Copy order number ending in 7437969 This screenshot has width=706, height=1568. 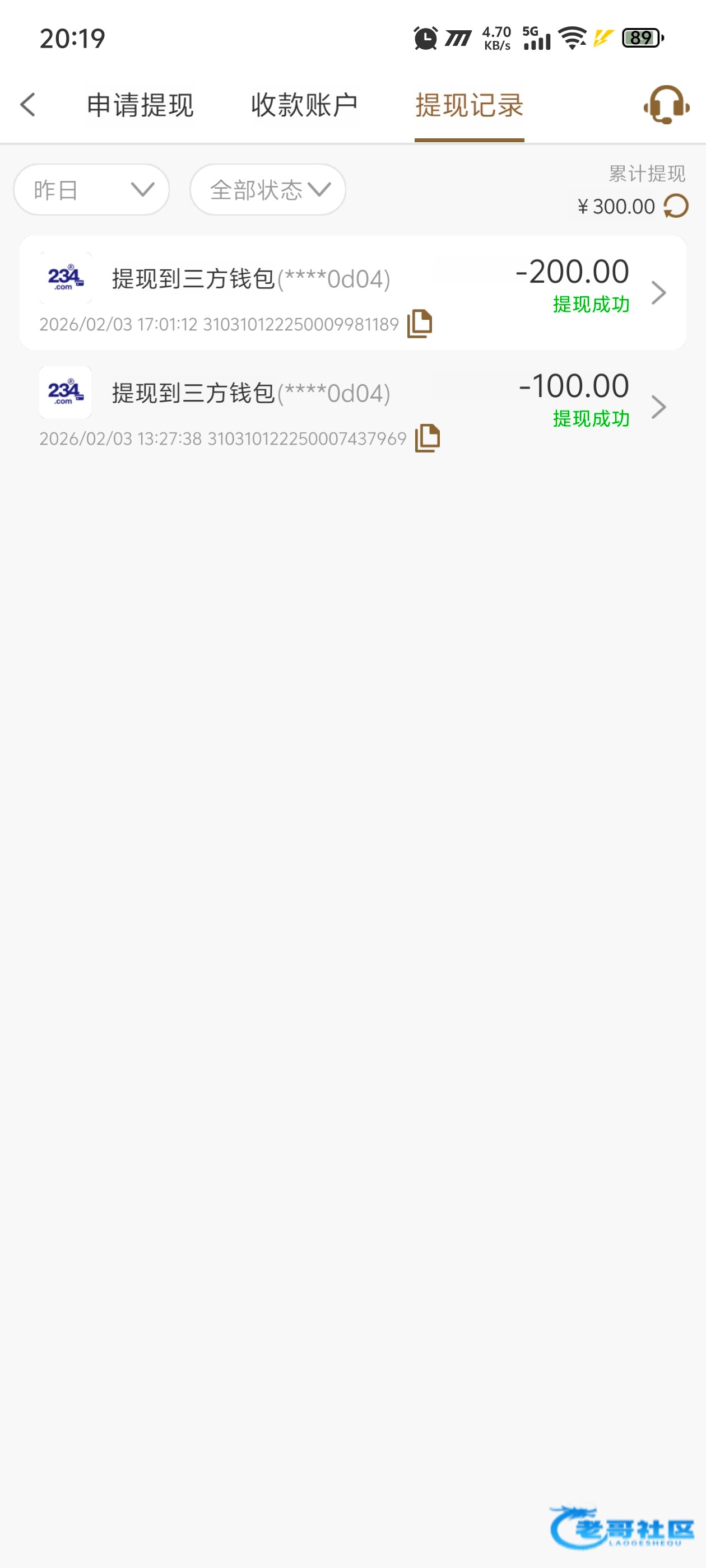pos(428,438)
